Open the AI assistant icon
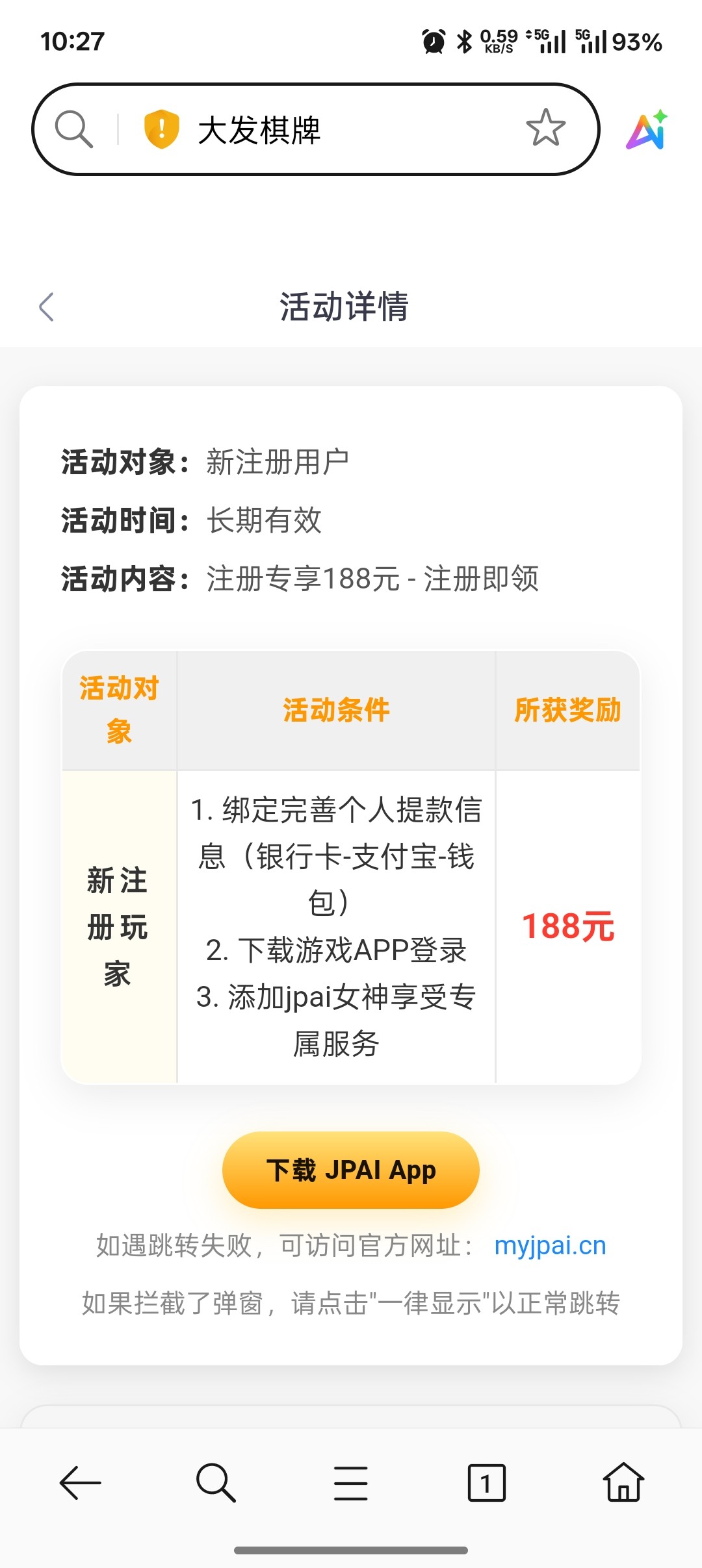The width and height of the screenshot is (702, 1568). click(x=647, y=129)
